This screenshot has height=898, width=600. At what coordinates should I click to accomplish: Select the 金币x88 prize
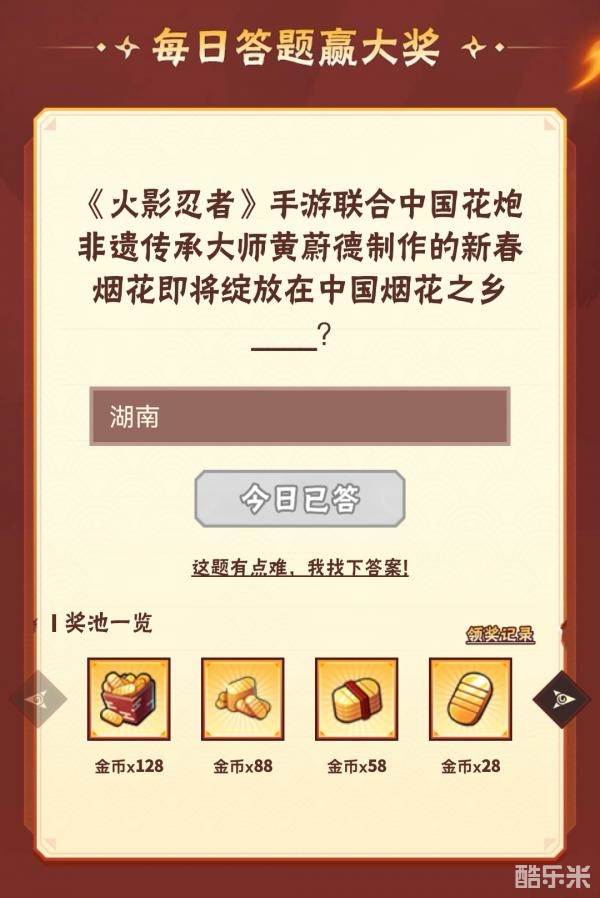pyautogui.click(x=243, y=698)
